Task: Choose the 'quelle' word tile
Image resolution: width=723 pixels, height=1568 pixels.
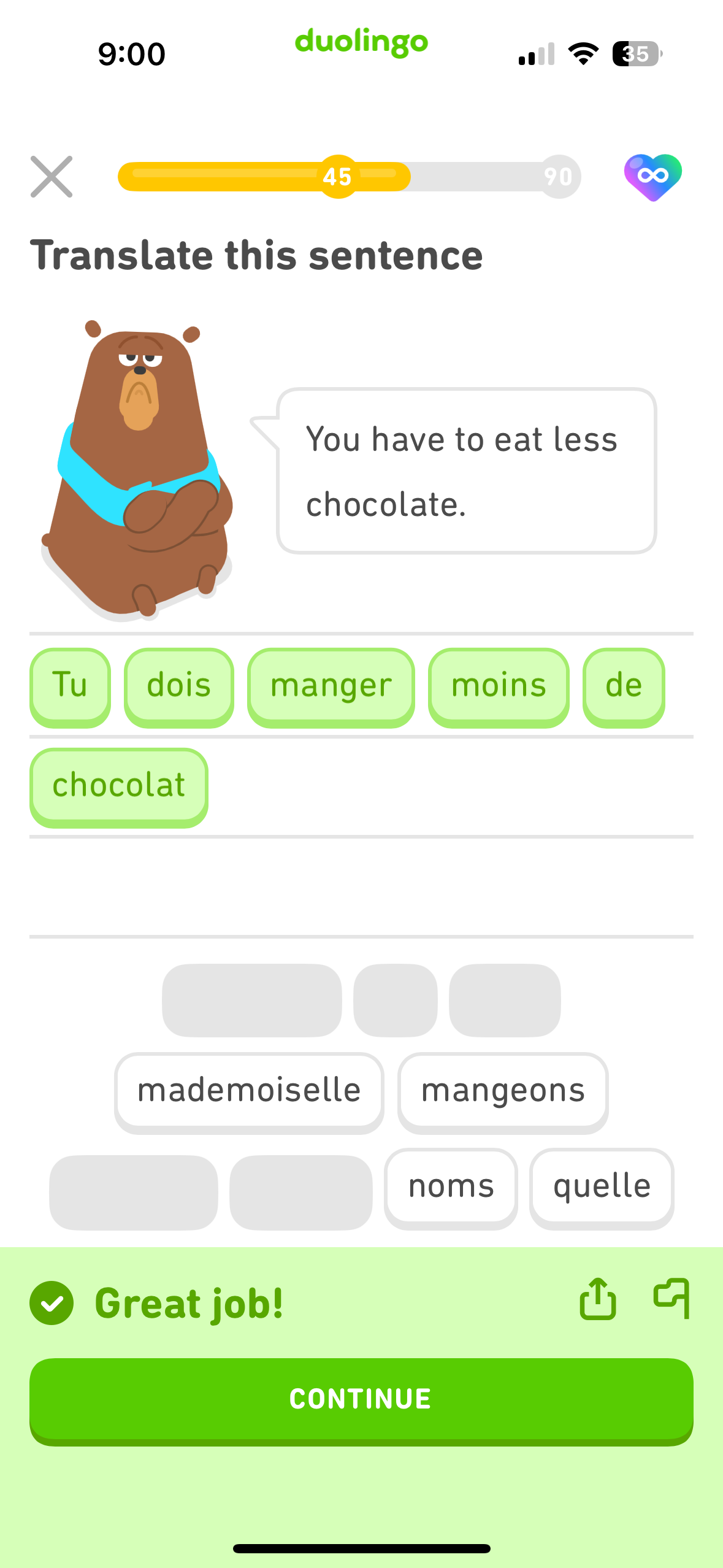Action: click(x=602, y=1188)
